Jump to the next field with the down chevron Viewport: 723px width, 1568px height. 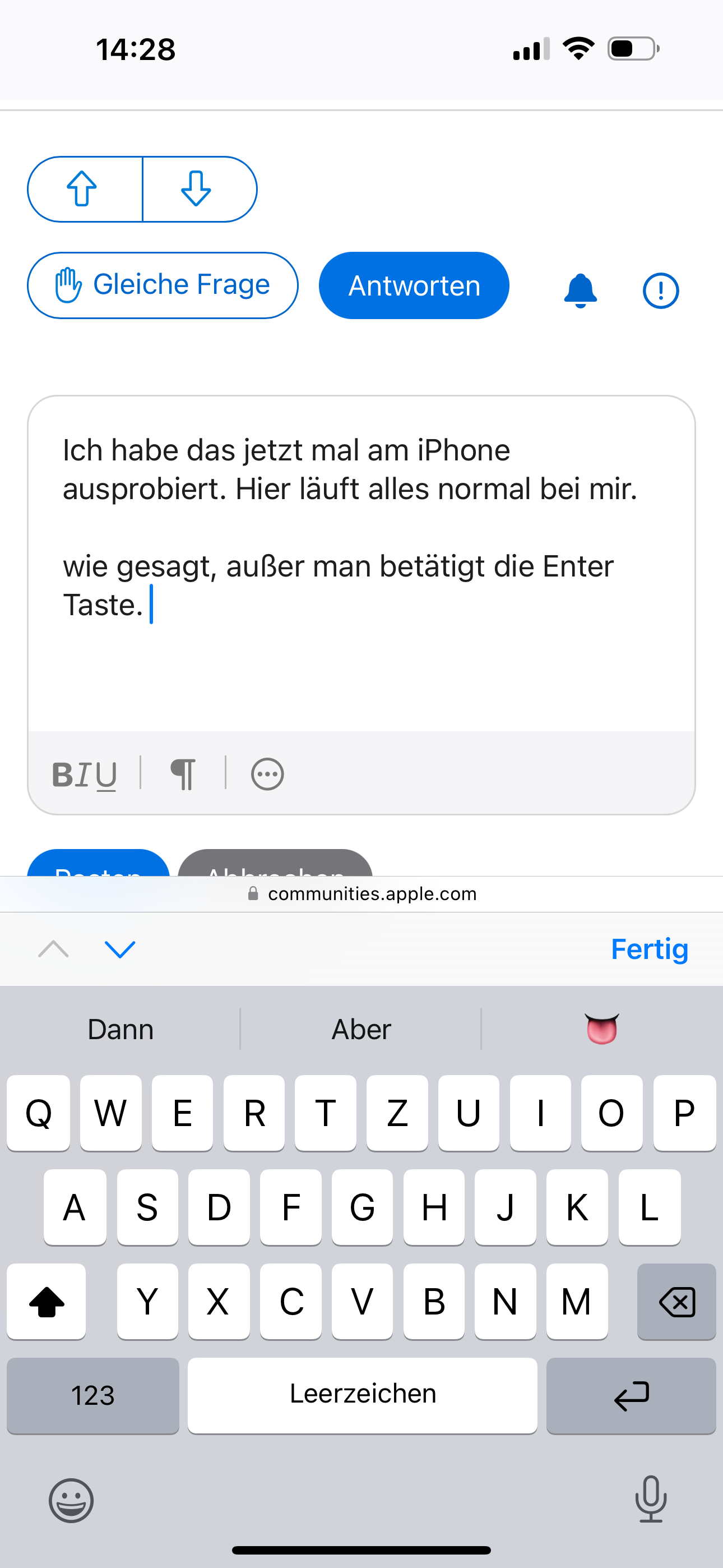click(x=120, y=949)
